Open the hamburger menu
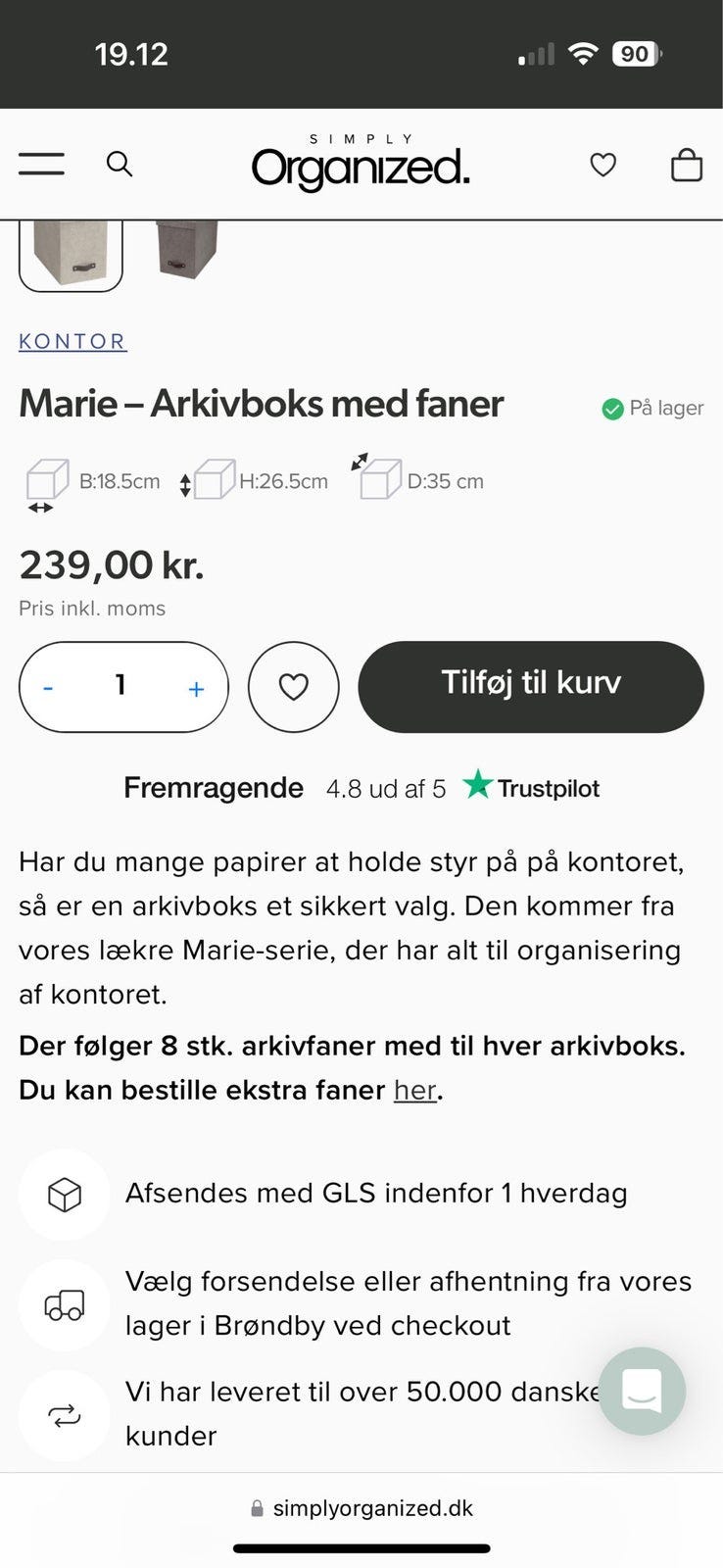The height and width of the screenshot is (1568, 723). pos(41,165)
